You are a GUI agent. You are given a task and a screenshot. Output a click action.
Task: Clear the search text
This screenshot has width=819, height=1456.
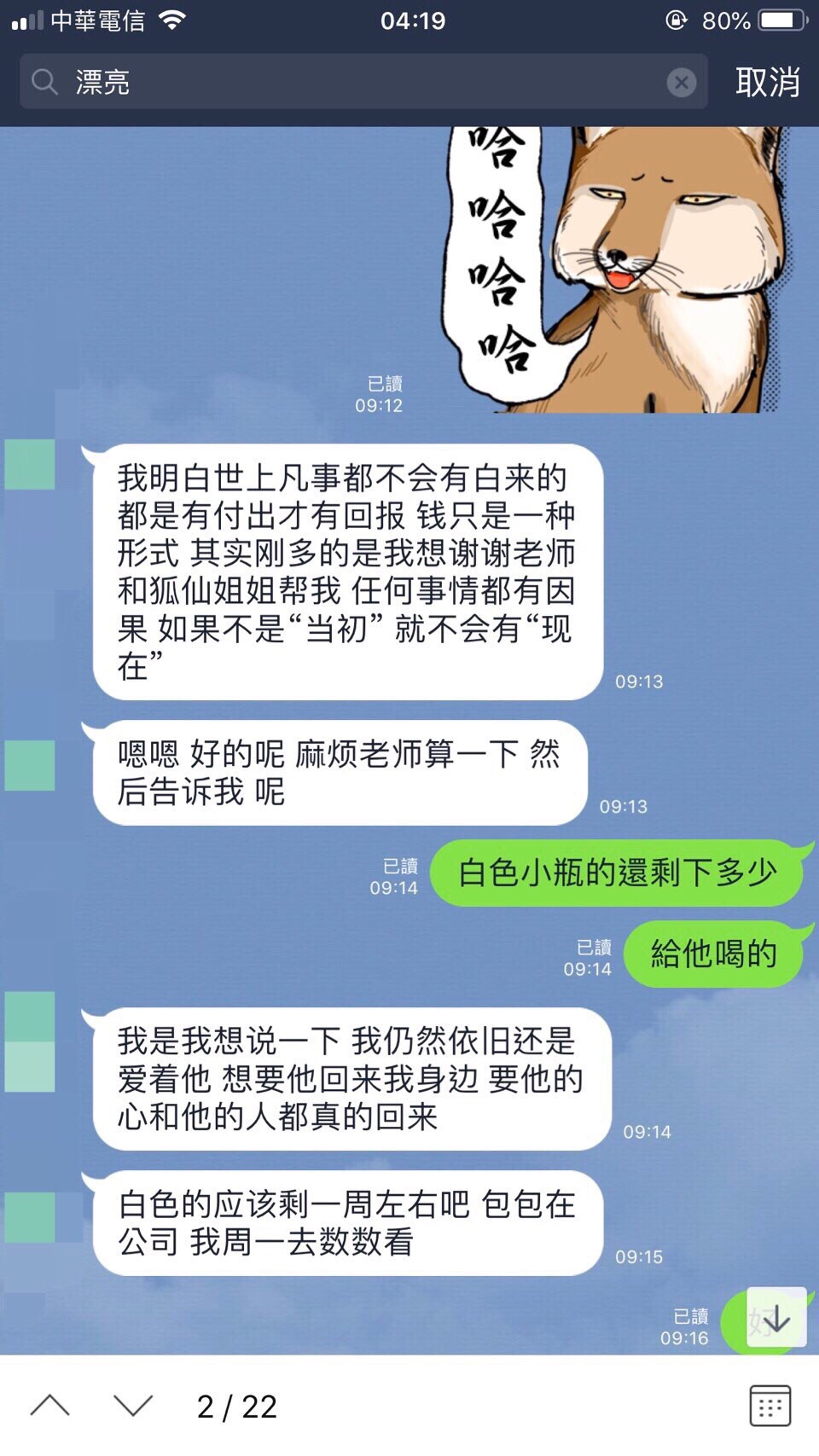click(x=681, y=83)
